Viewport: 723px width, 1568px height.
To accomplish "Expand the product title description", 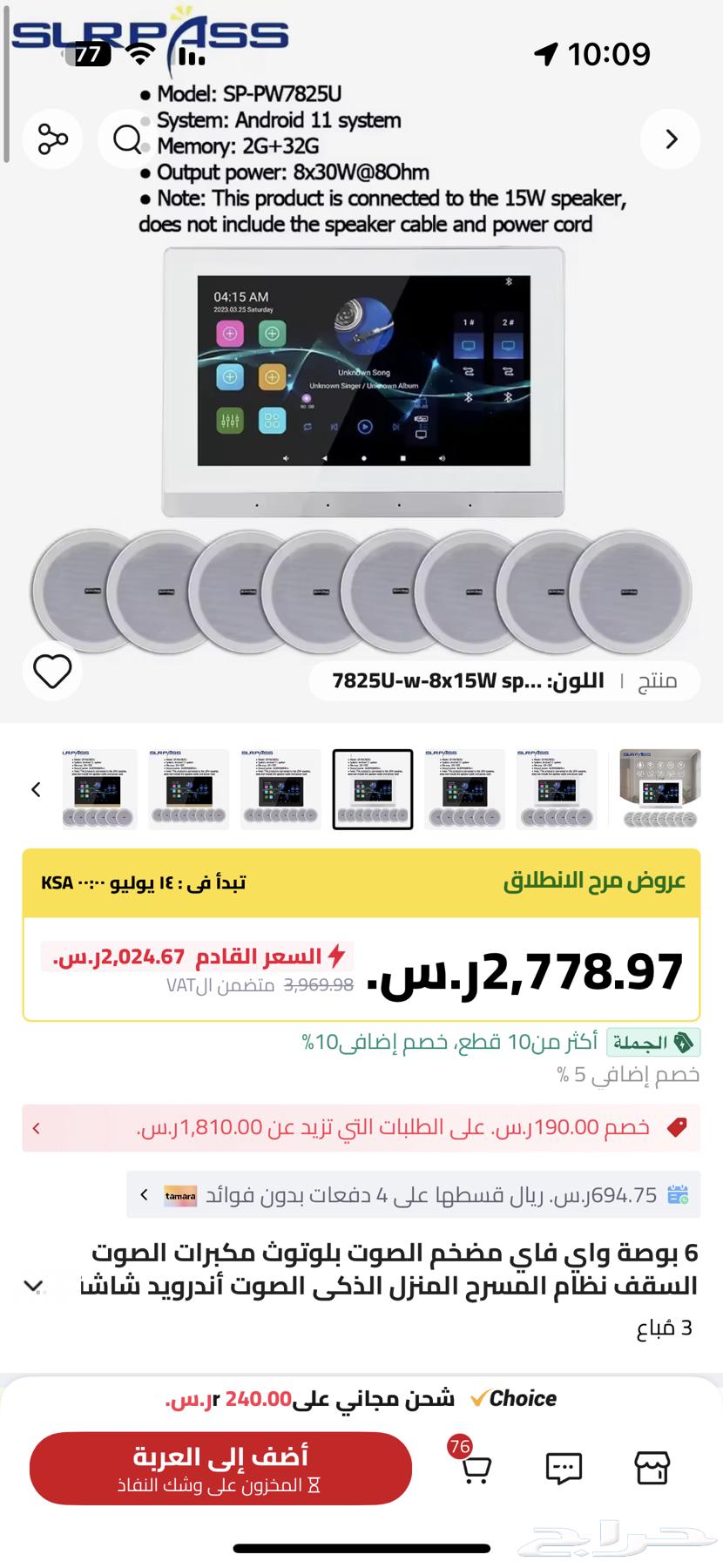I will coord(34,1286).
